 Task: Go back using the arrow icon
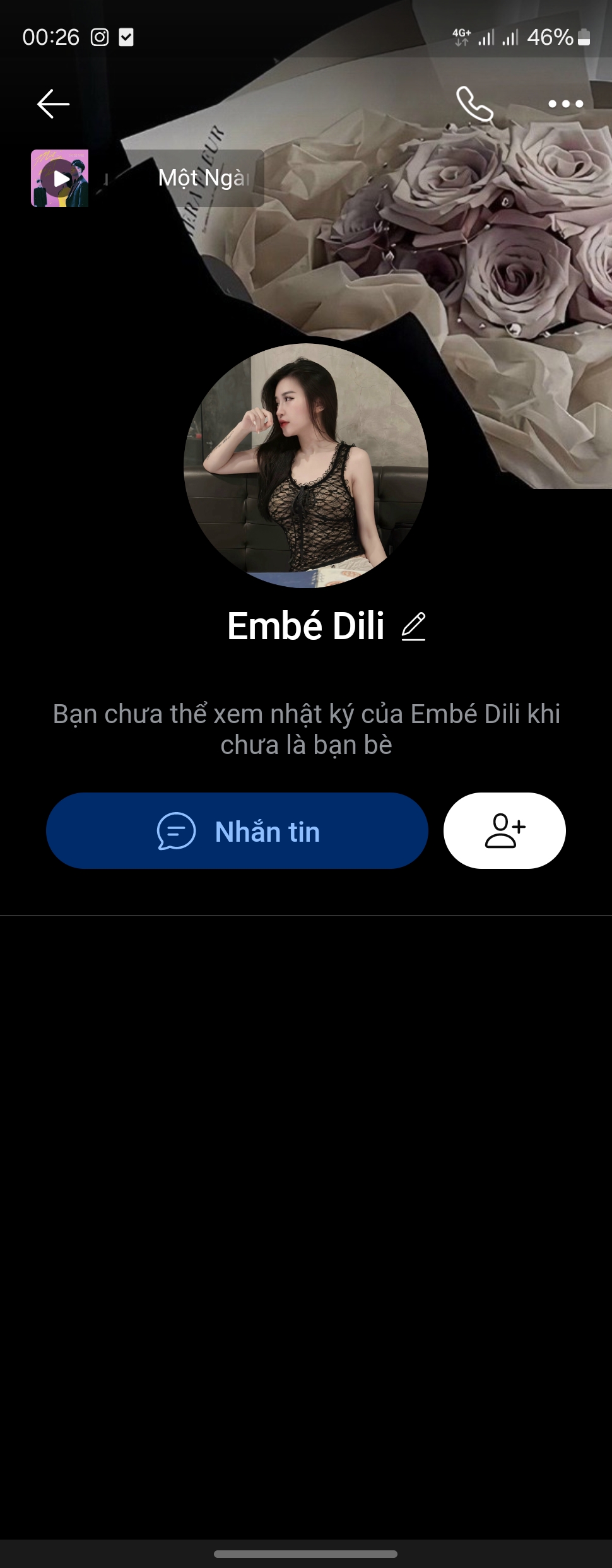click(53, 104)
